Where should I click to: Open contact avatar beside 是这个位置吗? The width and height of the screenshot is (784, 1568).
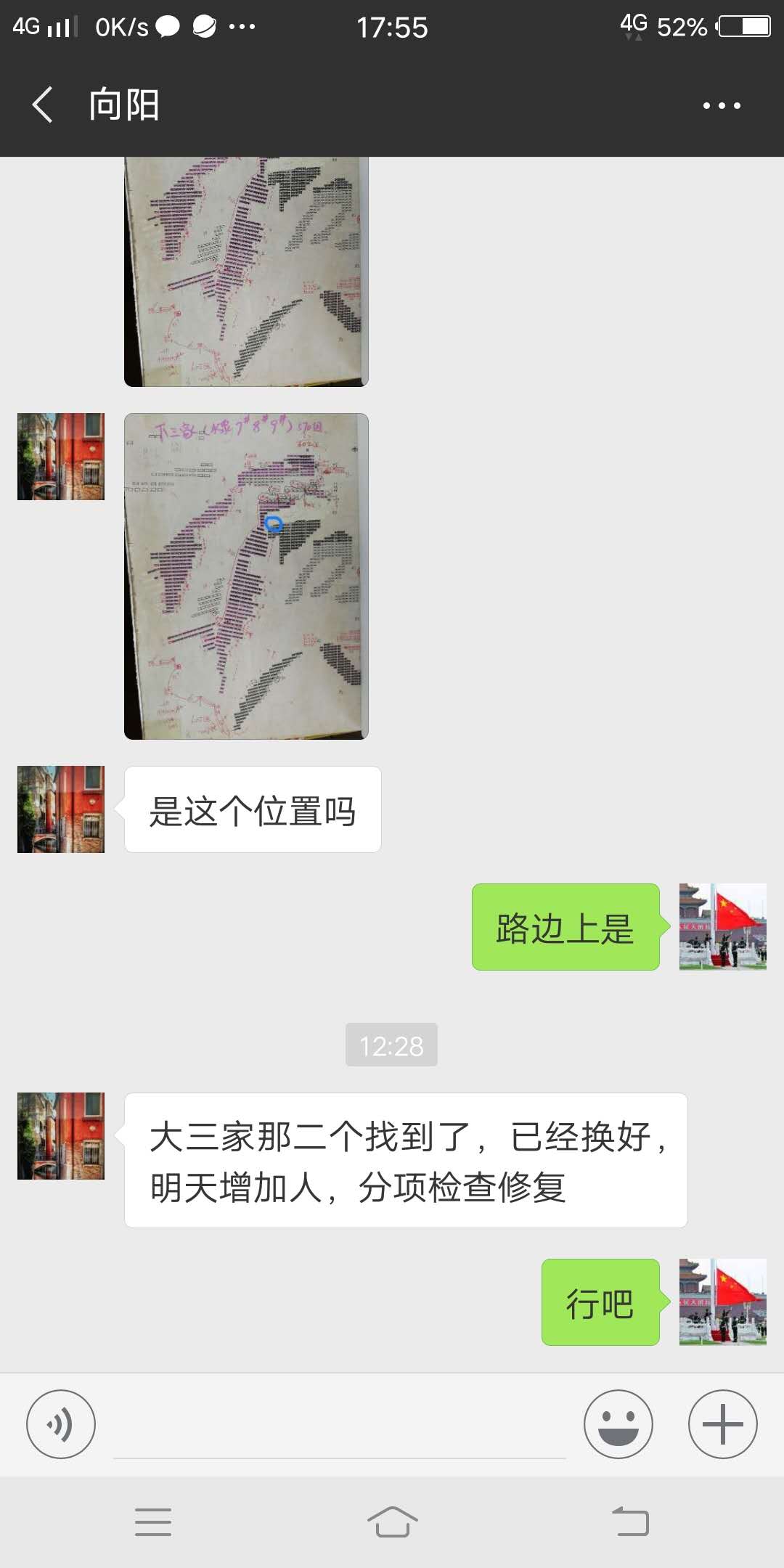click(x=61, y=809)
